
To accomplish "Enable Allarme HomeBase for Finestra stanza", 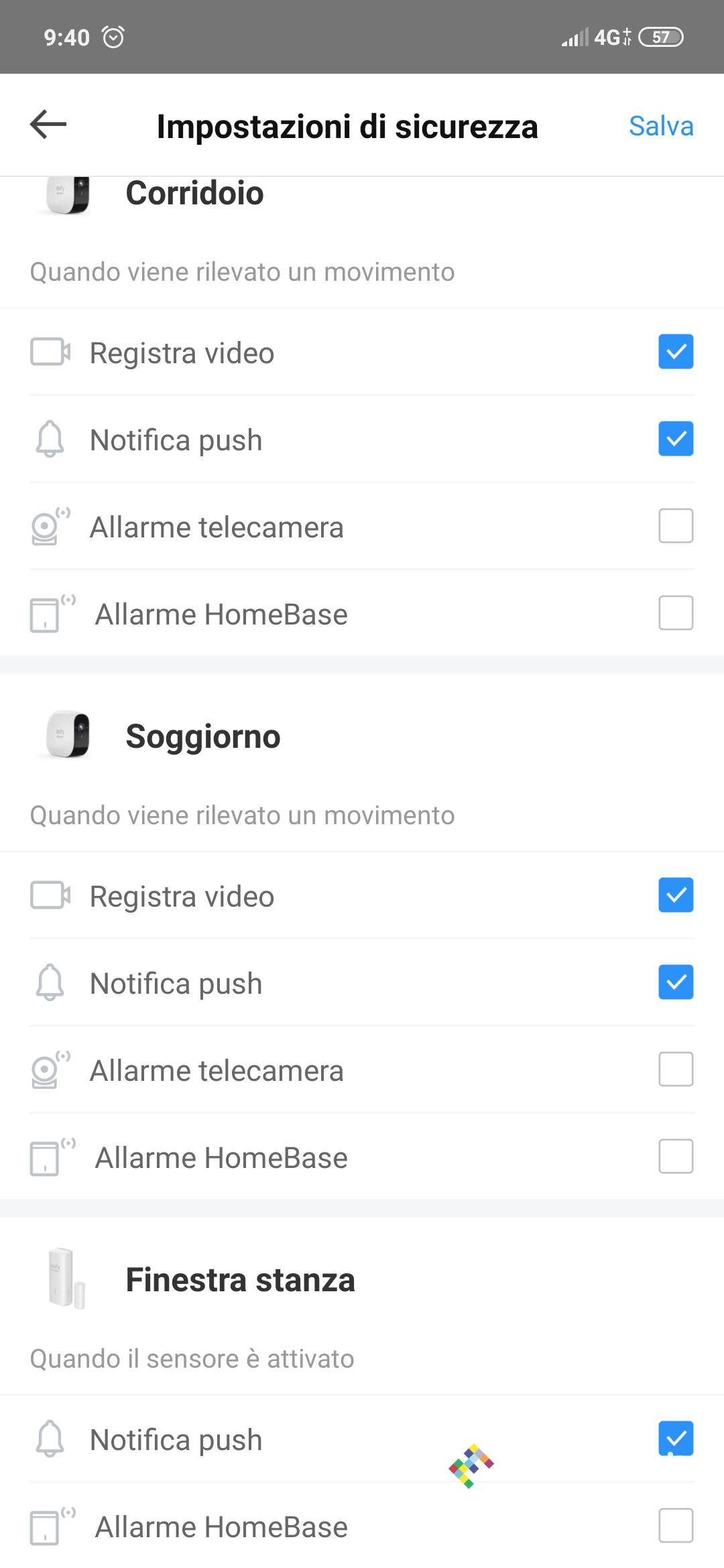I will click(x=676, y=1526).
